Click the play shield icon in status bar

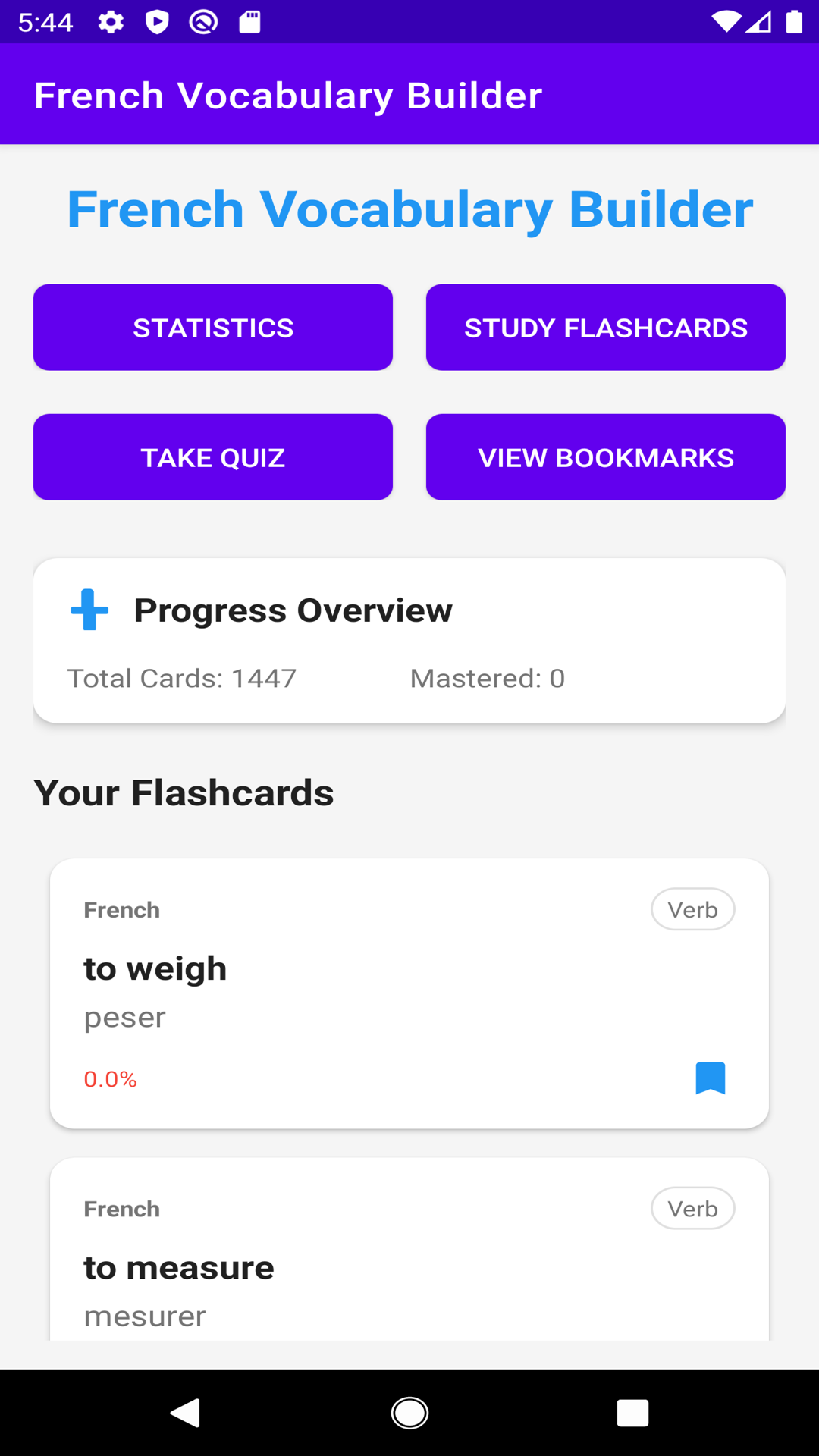point(157,22)
